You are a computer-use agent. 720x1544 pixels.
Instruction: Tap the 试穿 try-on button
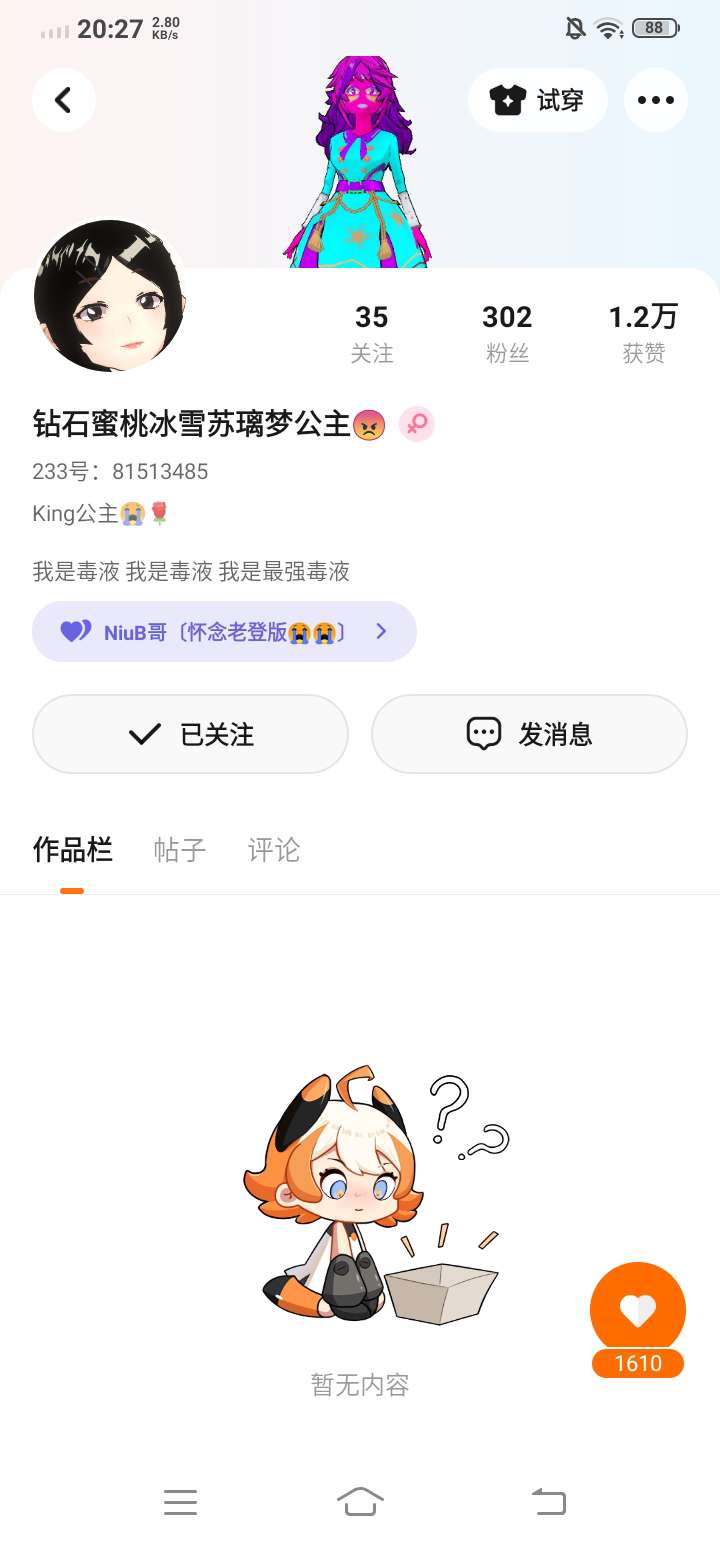[537, 100]
